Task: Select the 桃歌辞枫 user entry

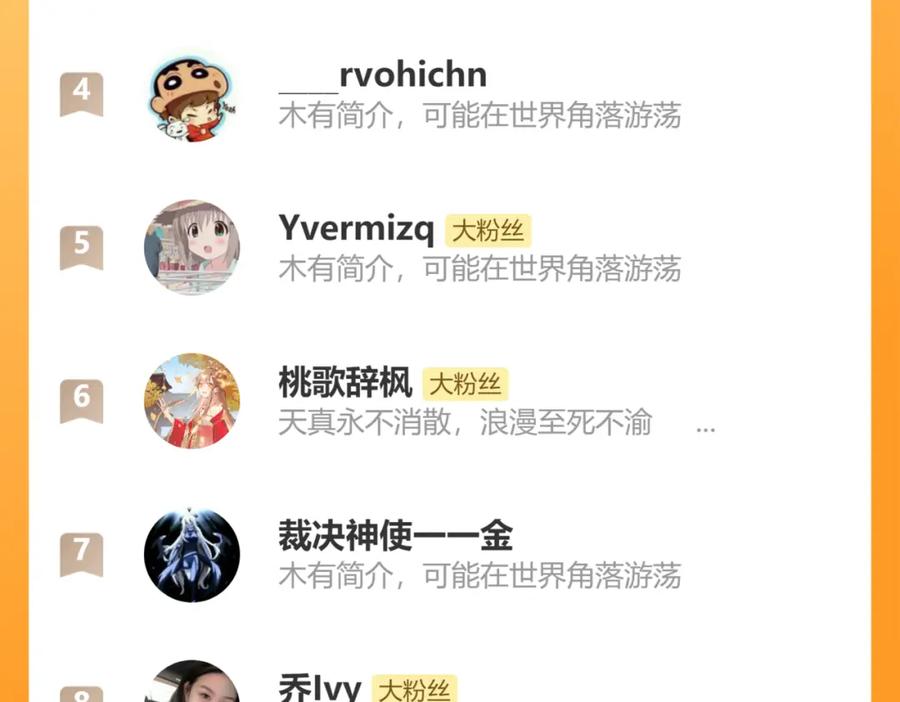Action: 449,401
